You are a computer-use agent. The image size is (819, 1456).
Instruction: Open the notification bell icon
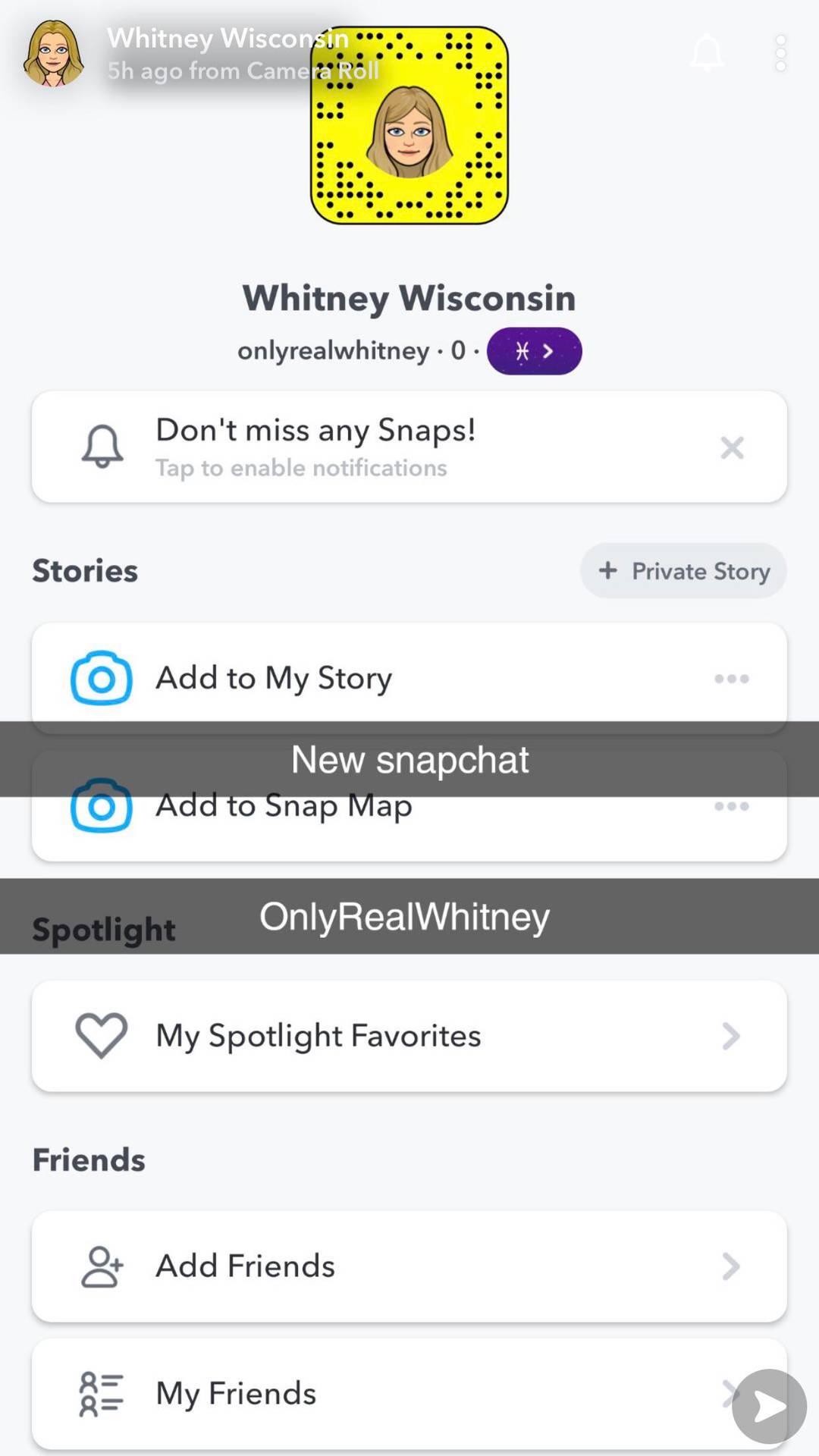(707, 52)
